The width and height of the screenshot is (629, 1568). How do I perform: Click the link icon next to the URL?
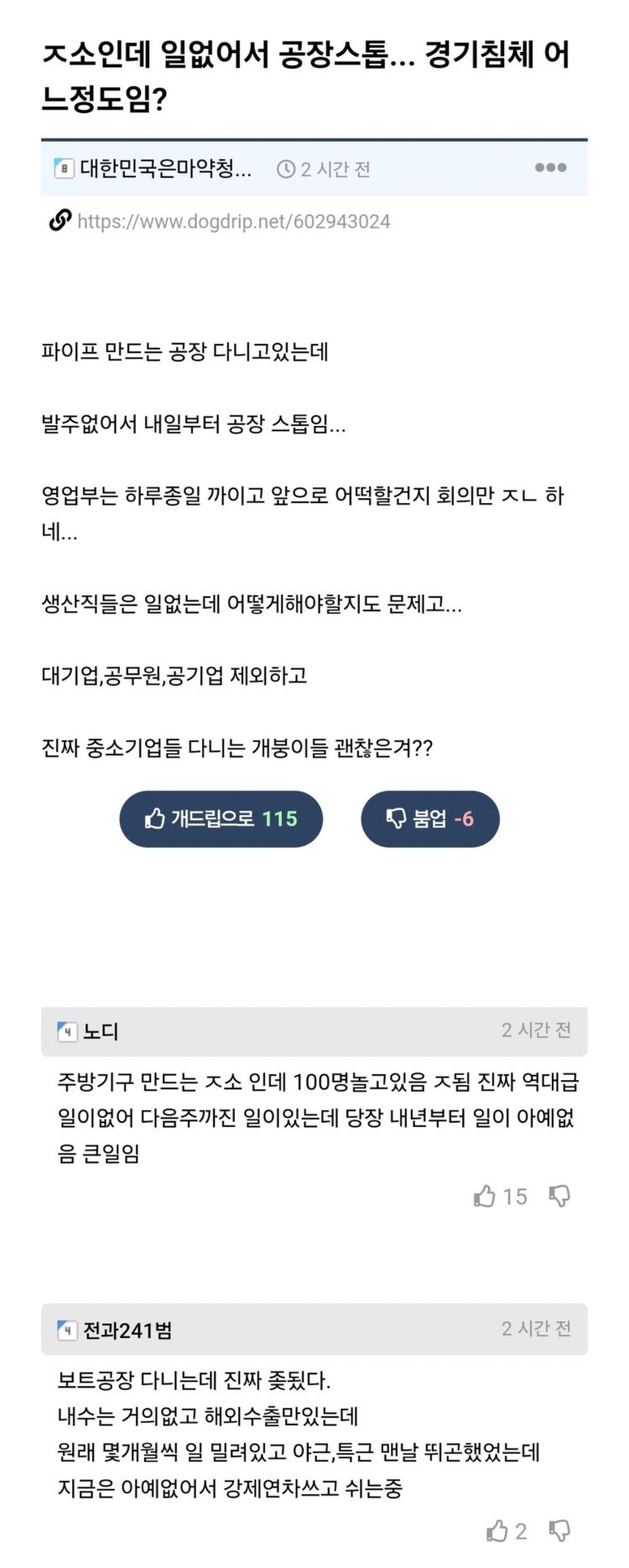(59, 220)
